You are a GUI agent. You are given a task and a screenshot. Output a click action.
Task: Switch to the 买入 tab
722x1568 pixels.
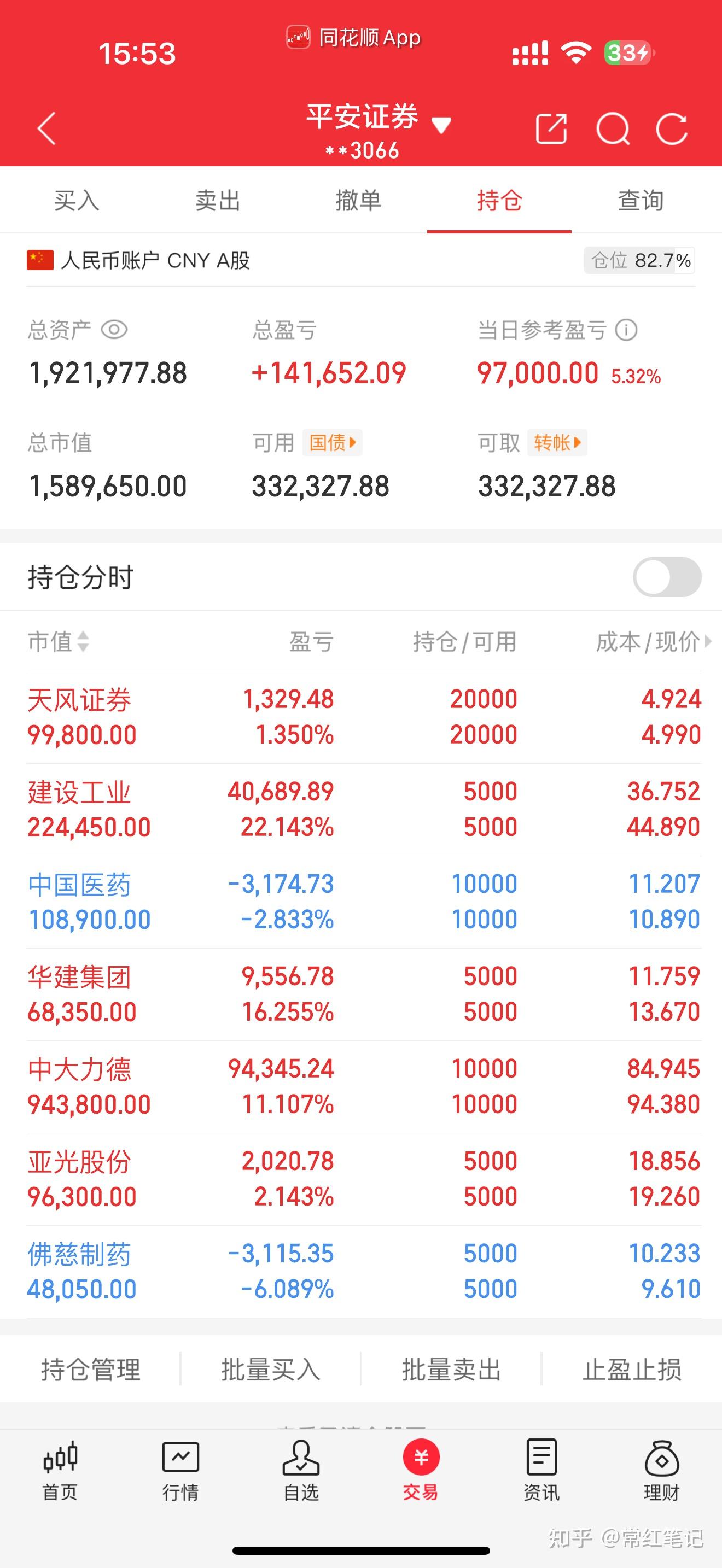[x=77, y=200]
